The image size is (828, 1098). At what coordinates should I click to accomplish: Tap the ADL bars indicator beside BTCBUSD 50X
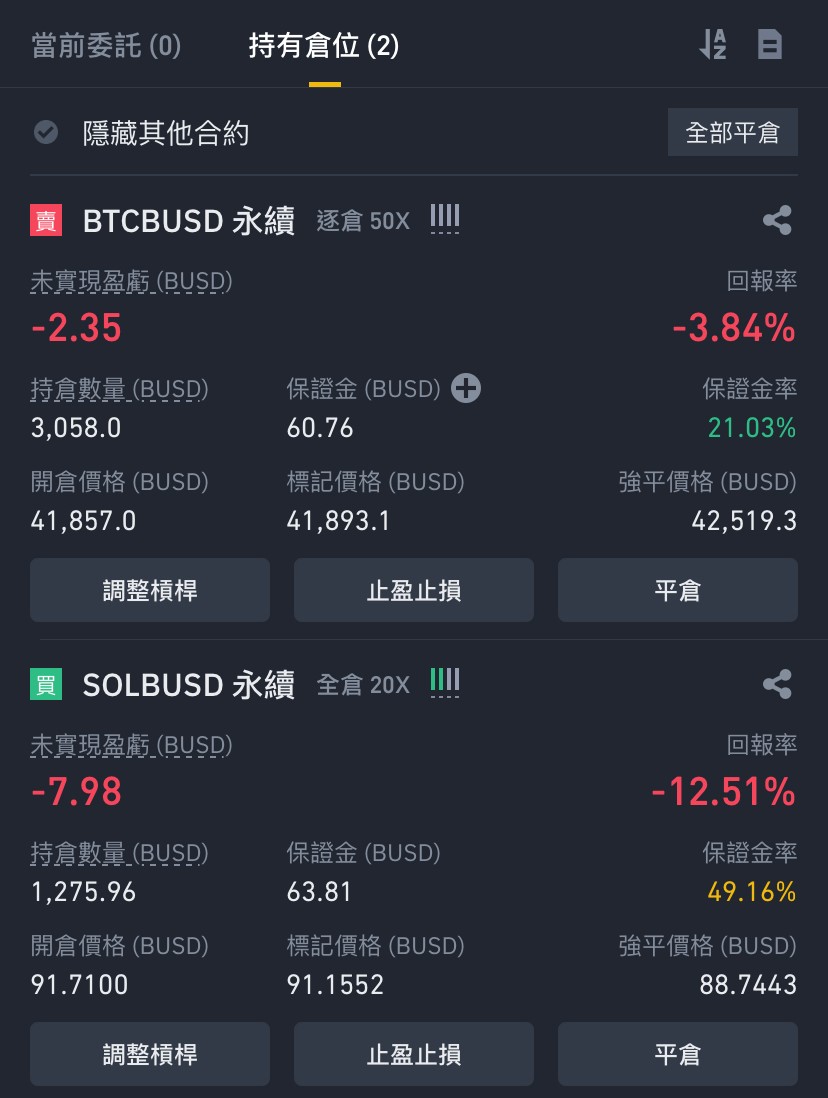pos(445,218)
